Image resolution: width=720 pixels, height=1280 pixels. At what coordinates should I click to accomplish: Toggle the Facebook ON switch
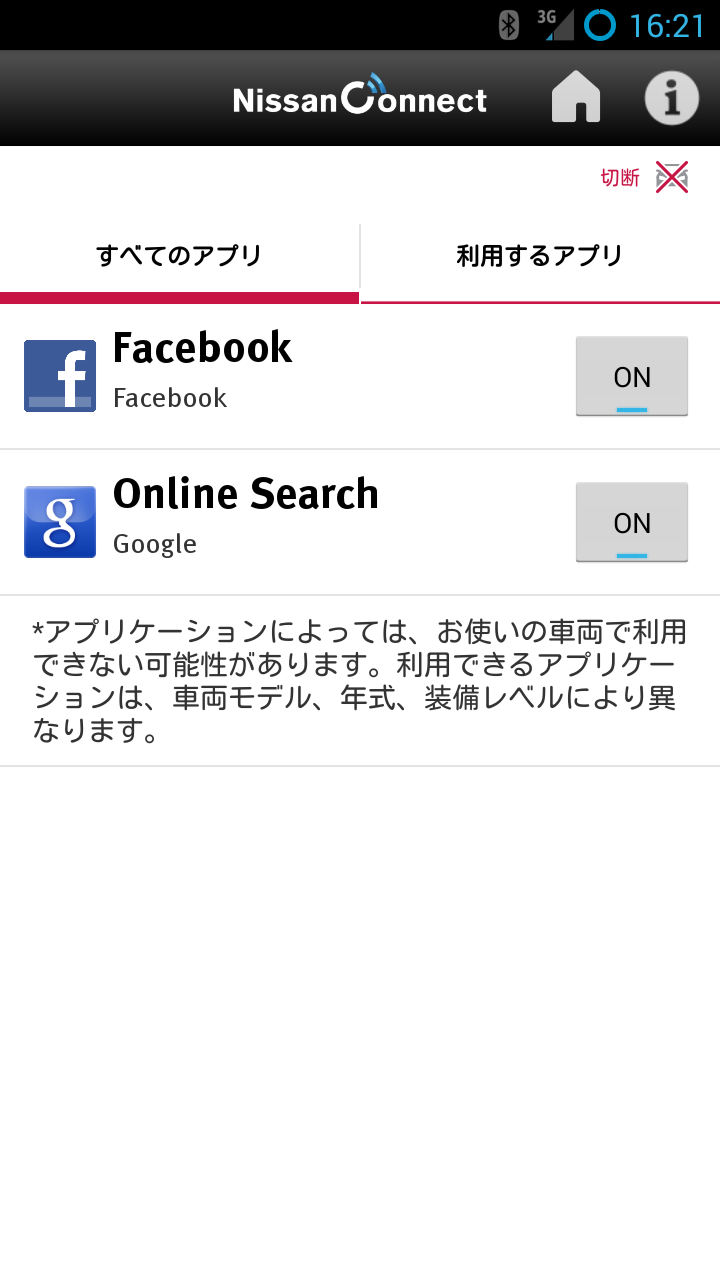pyautogui.click(x=631, y=377)
